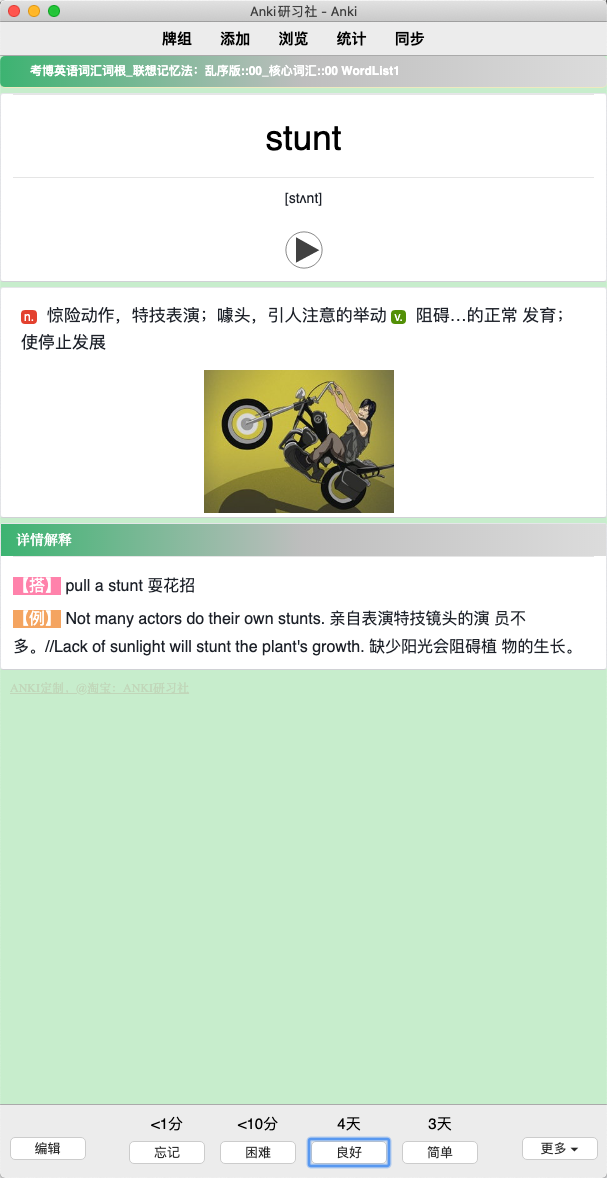This screenshot has height=1178, width=607.
Task: Rate the card as 良好
Action: (348, 1152)
